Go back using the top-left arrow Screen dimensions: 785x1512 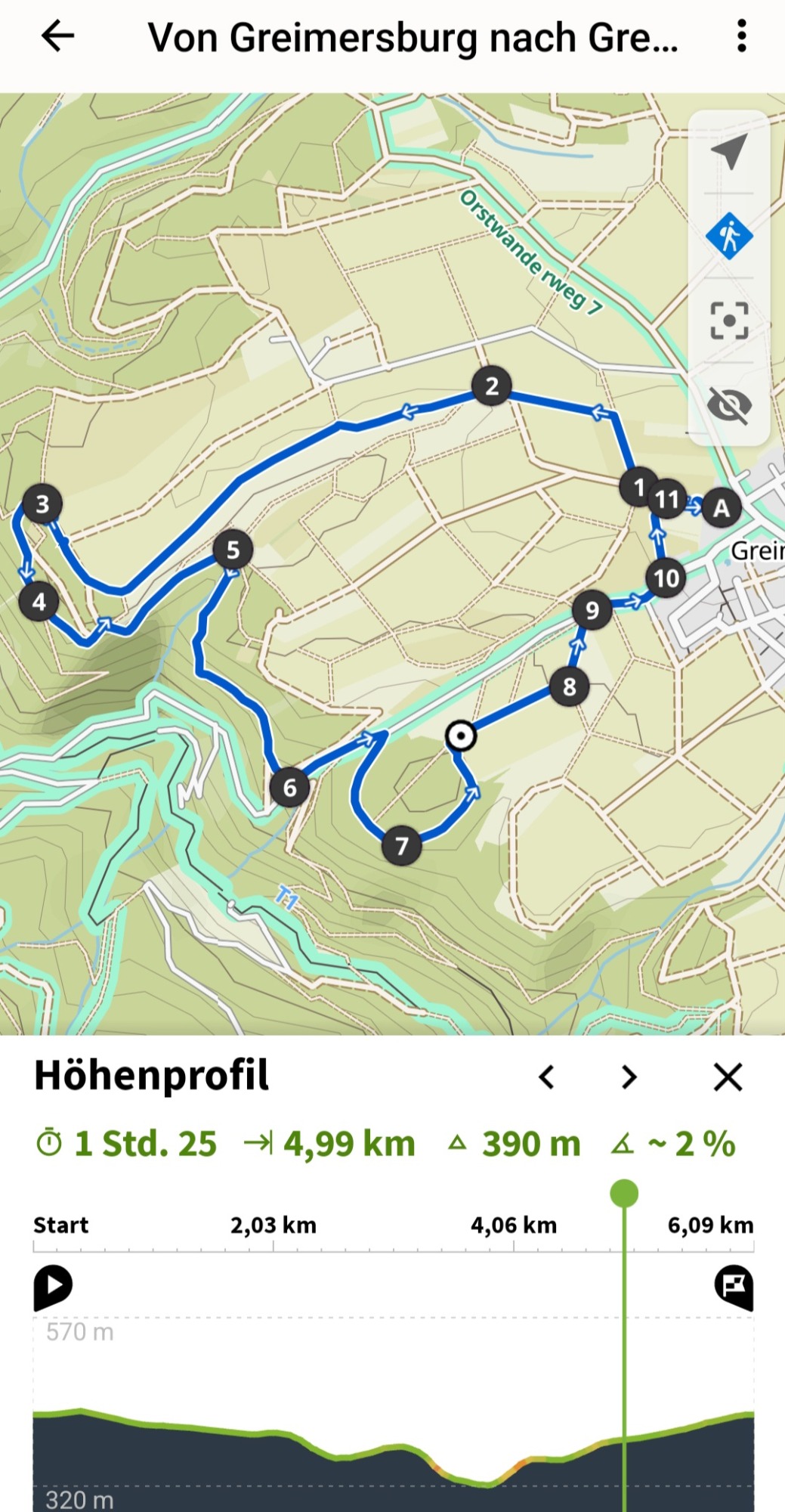click(x=57, y=36)
